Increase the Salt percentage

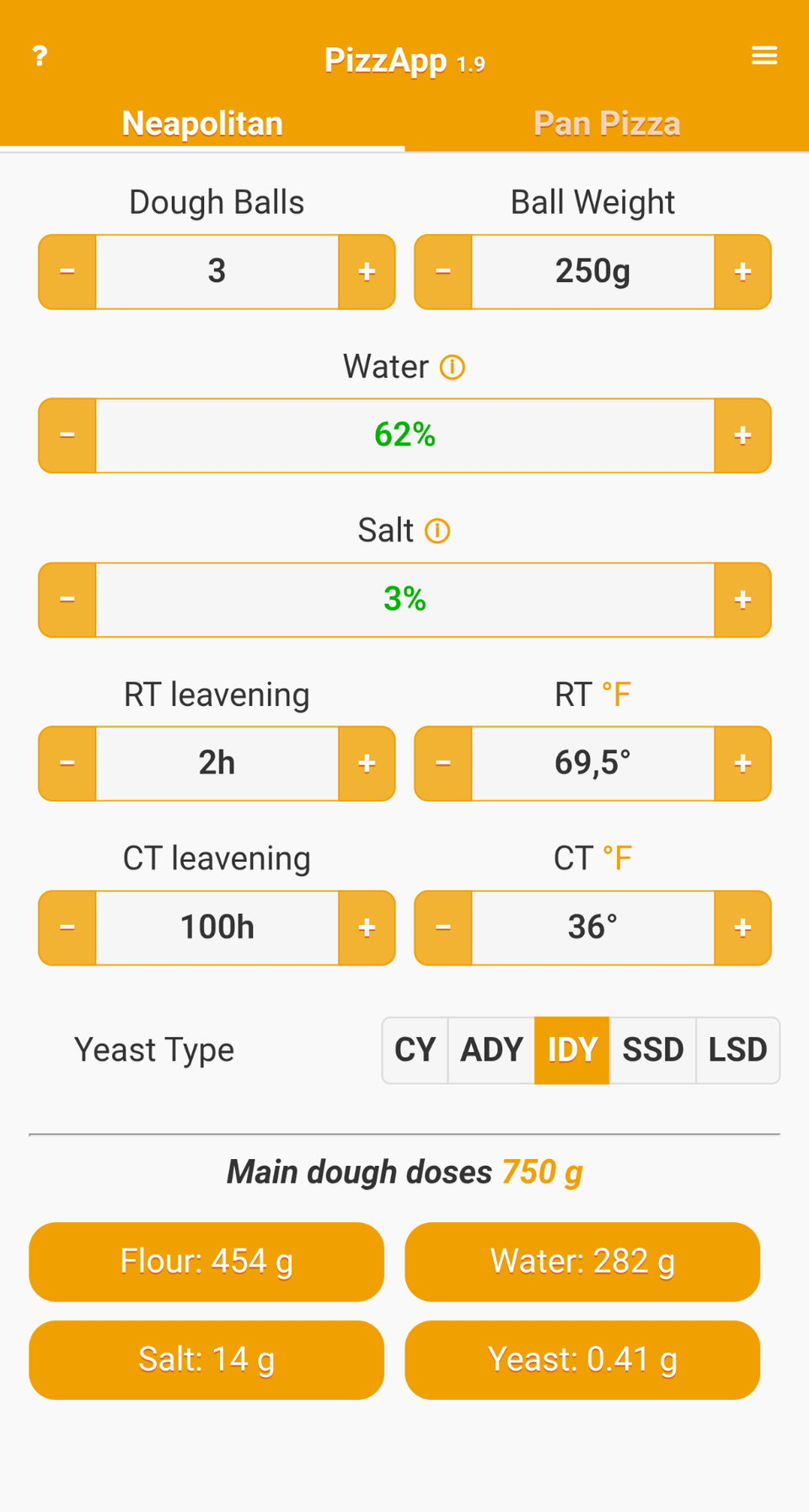coord(742,600)
